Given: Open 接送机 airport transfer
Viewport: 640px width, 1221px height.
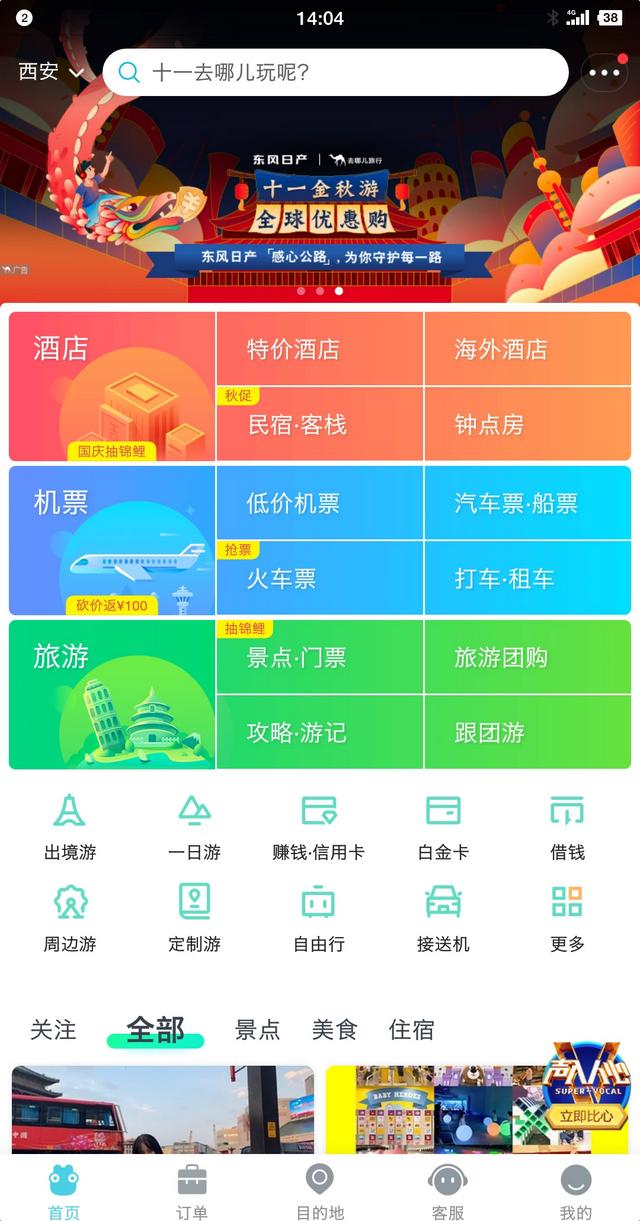Looking at the screenshot, I should pyautogui.click(x=443, y=918).
